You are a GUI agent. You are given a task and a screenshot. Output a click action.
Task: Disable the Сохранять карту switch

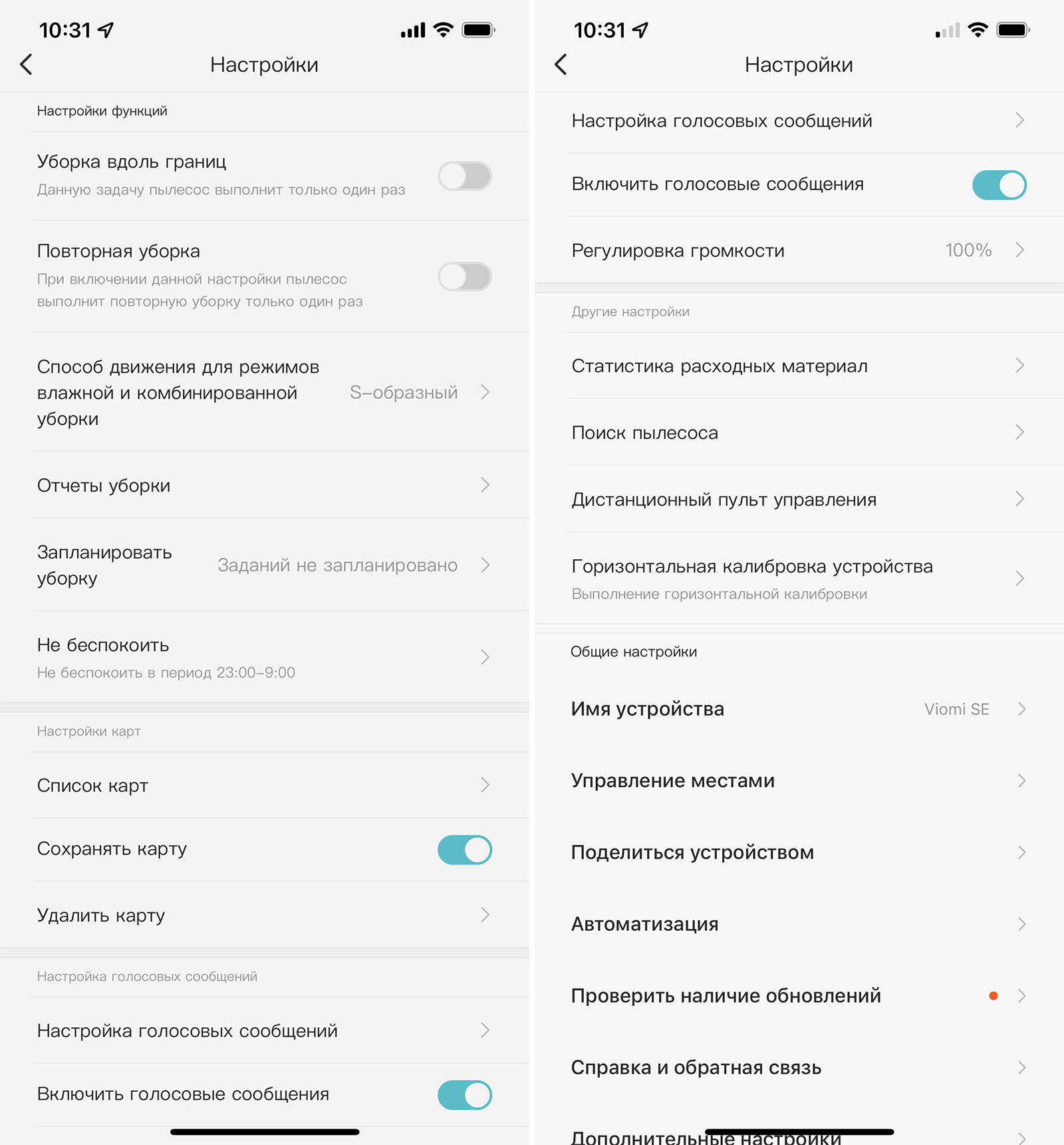pyautogui.click(x=464, y=850)
